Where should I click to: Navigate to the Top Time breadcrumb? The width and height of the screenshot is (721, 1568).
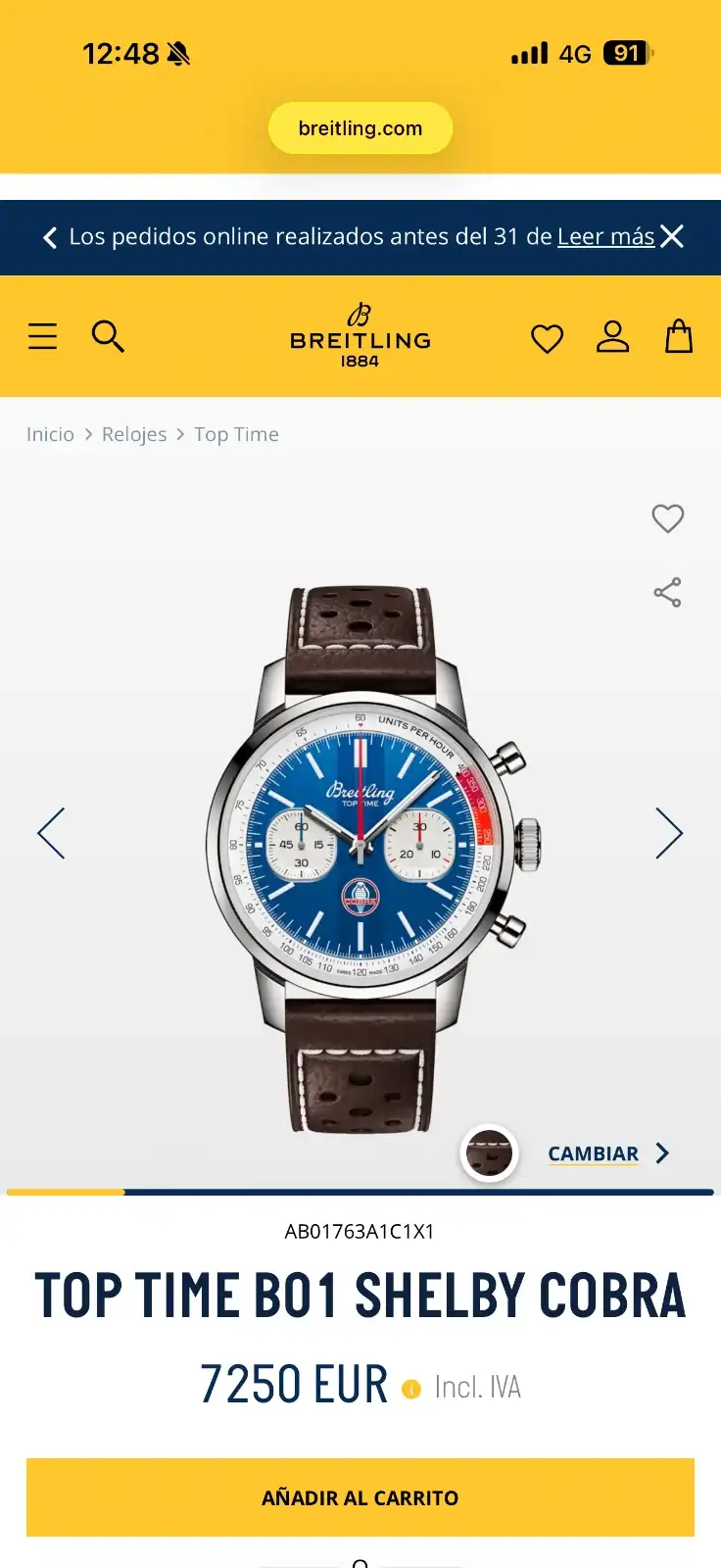tap(236, 434)
